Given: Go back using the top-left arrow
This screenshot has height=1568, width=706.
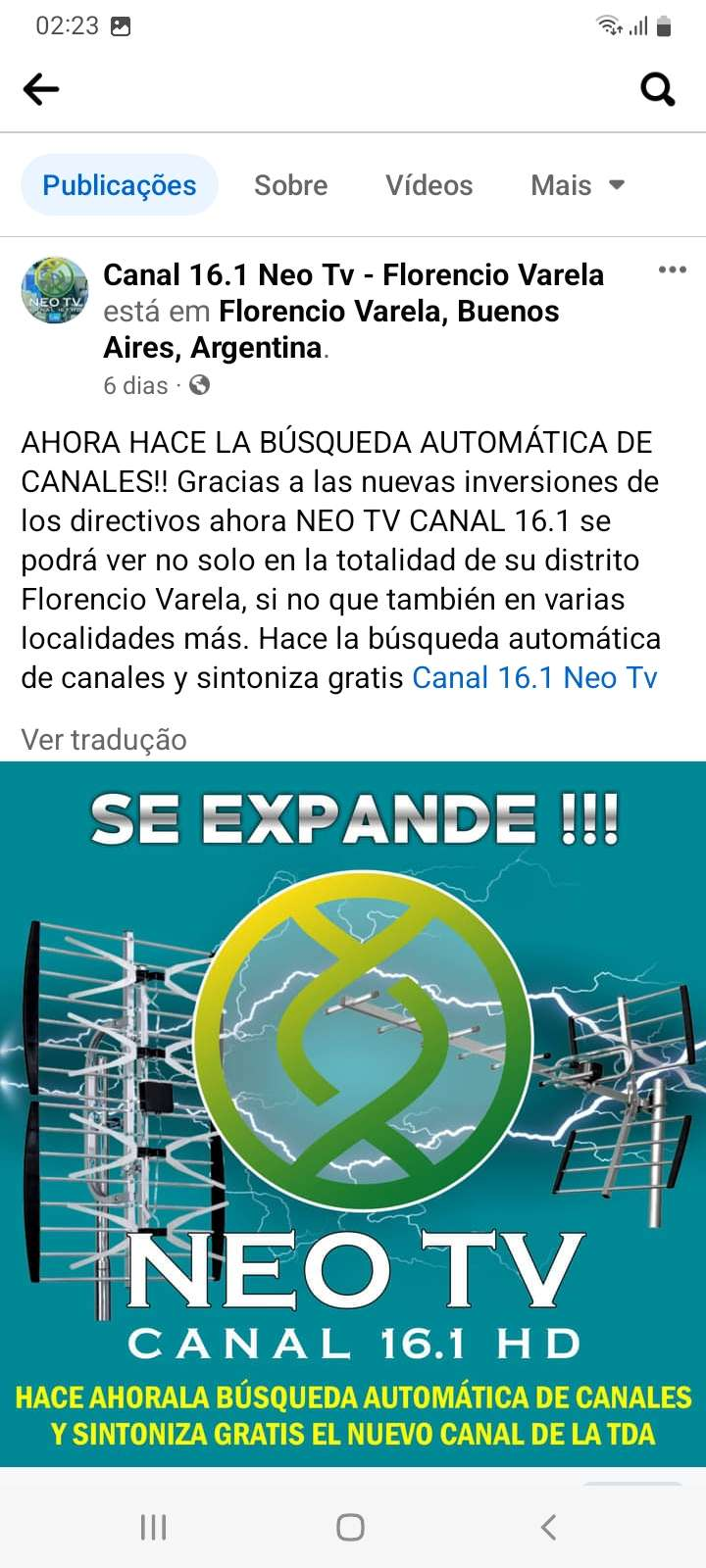Looking at the screenshot, I should click(40, 89).
